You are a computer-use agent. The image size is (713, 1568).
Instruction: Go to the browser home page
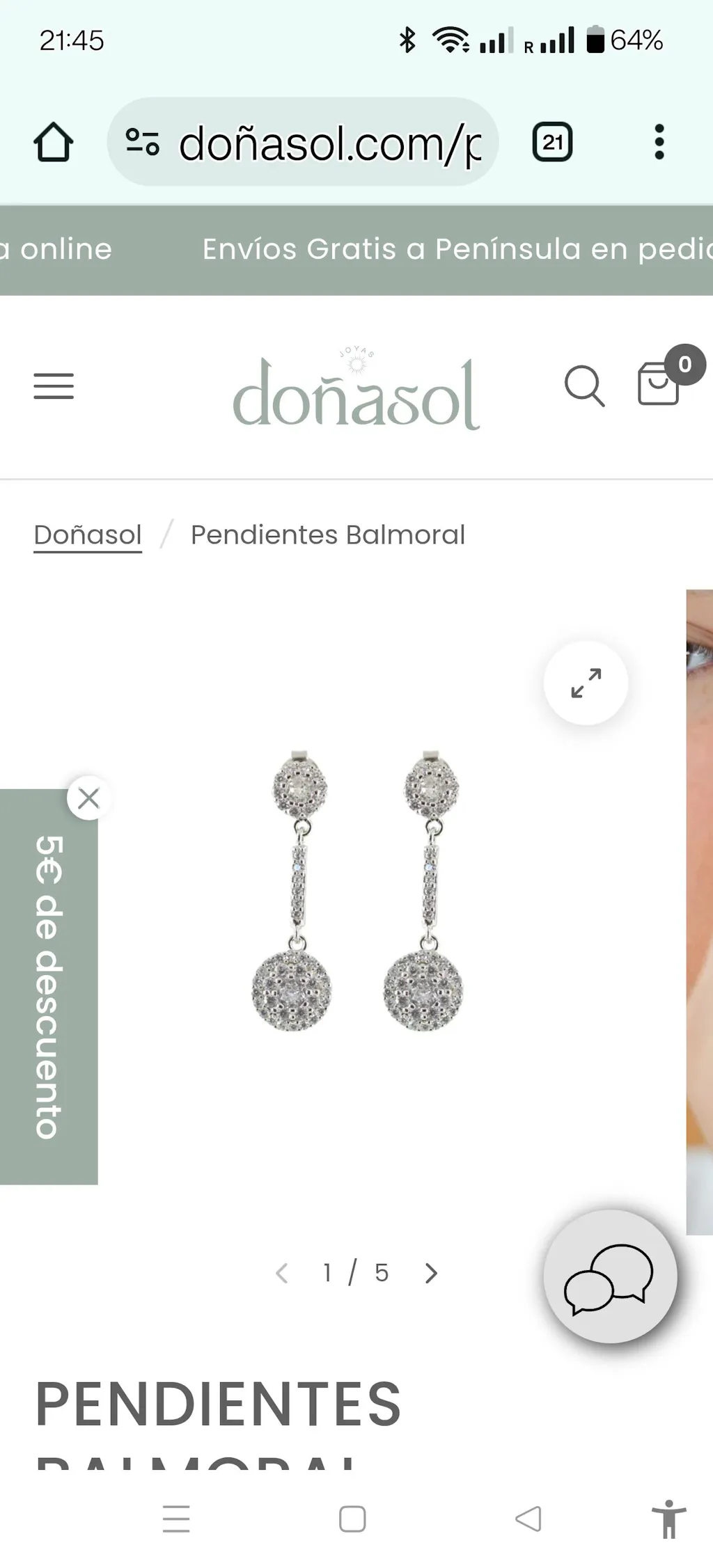pos(54,143)
